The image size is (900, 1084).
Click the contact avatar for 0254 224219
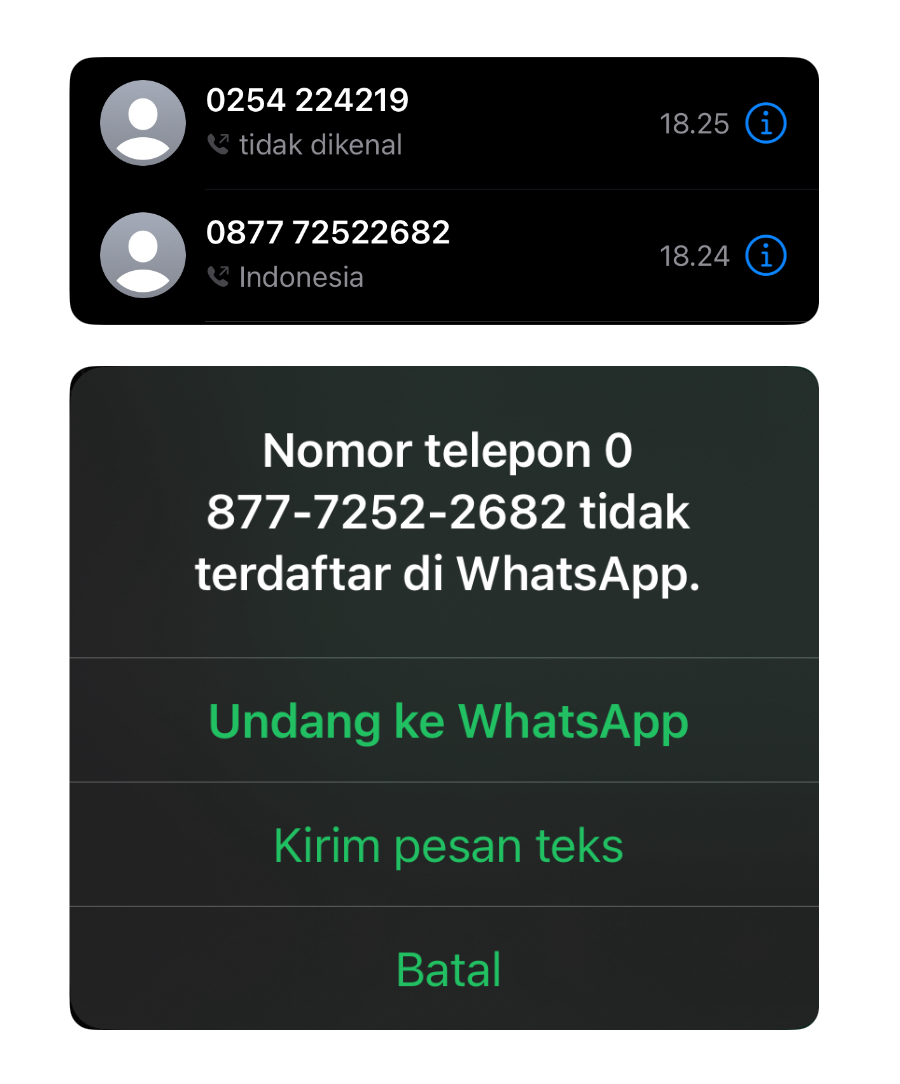pyautogui.click(x=143, y=122)
